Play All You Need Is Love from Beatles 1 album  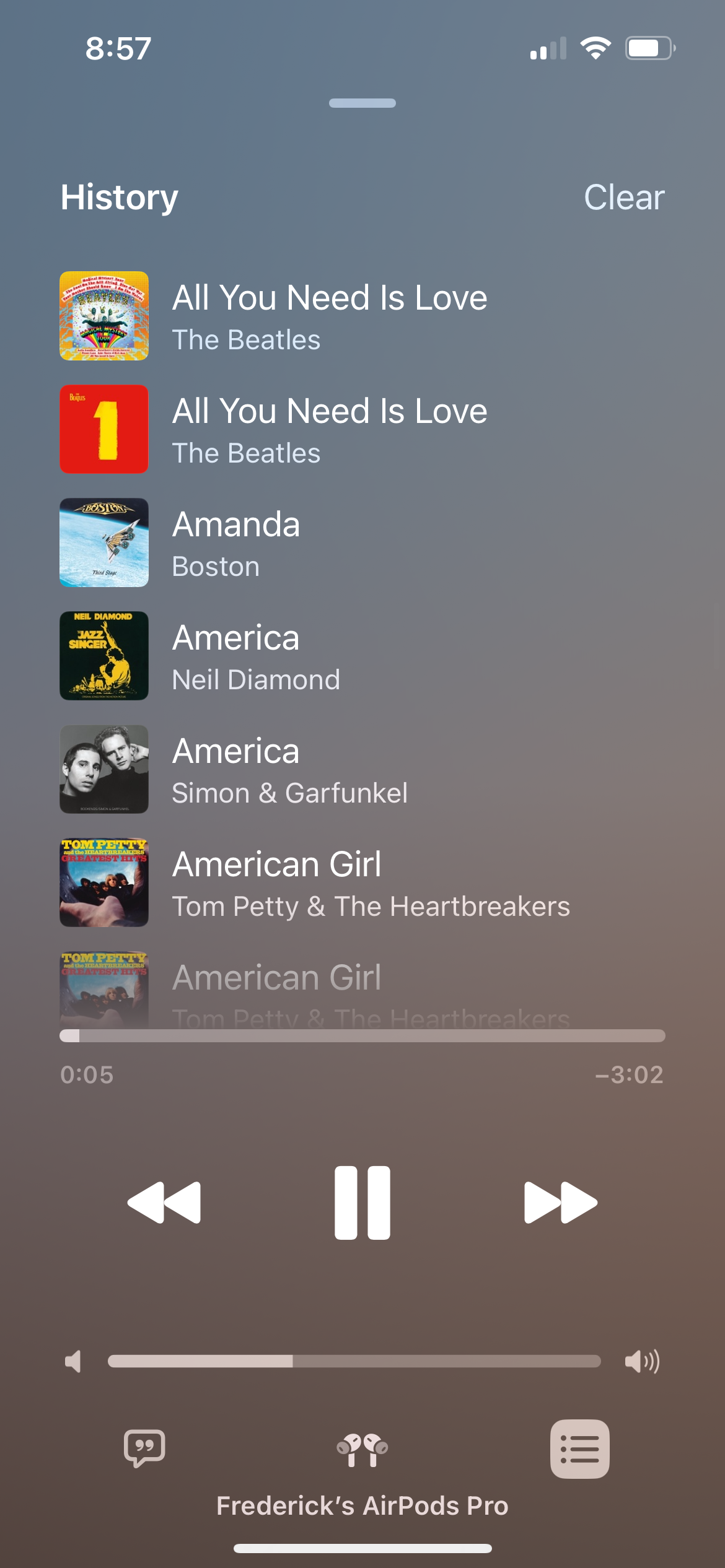[x=329, y=429]
